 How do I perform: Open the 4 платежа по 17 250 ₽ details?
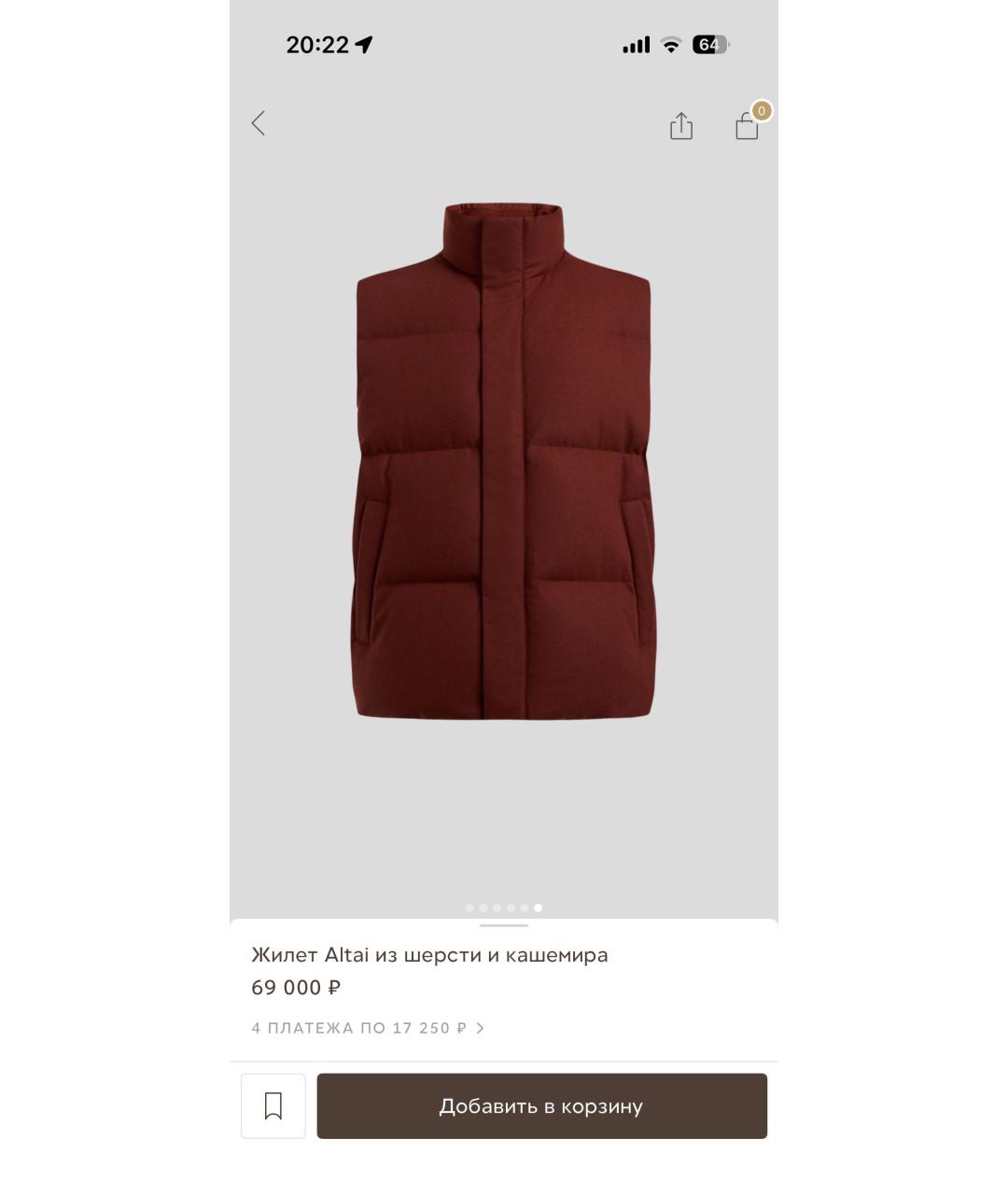point(368,1028)
